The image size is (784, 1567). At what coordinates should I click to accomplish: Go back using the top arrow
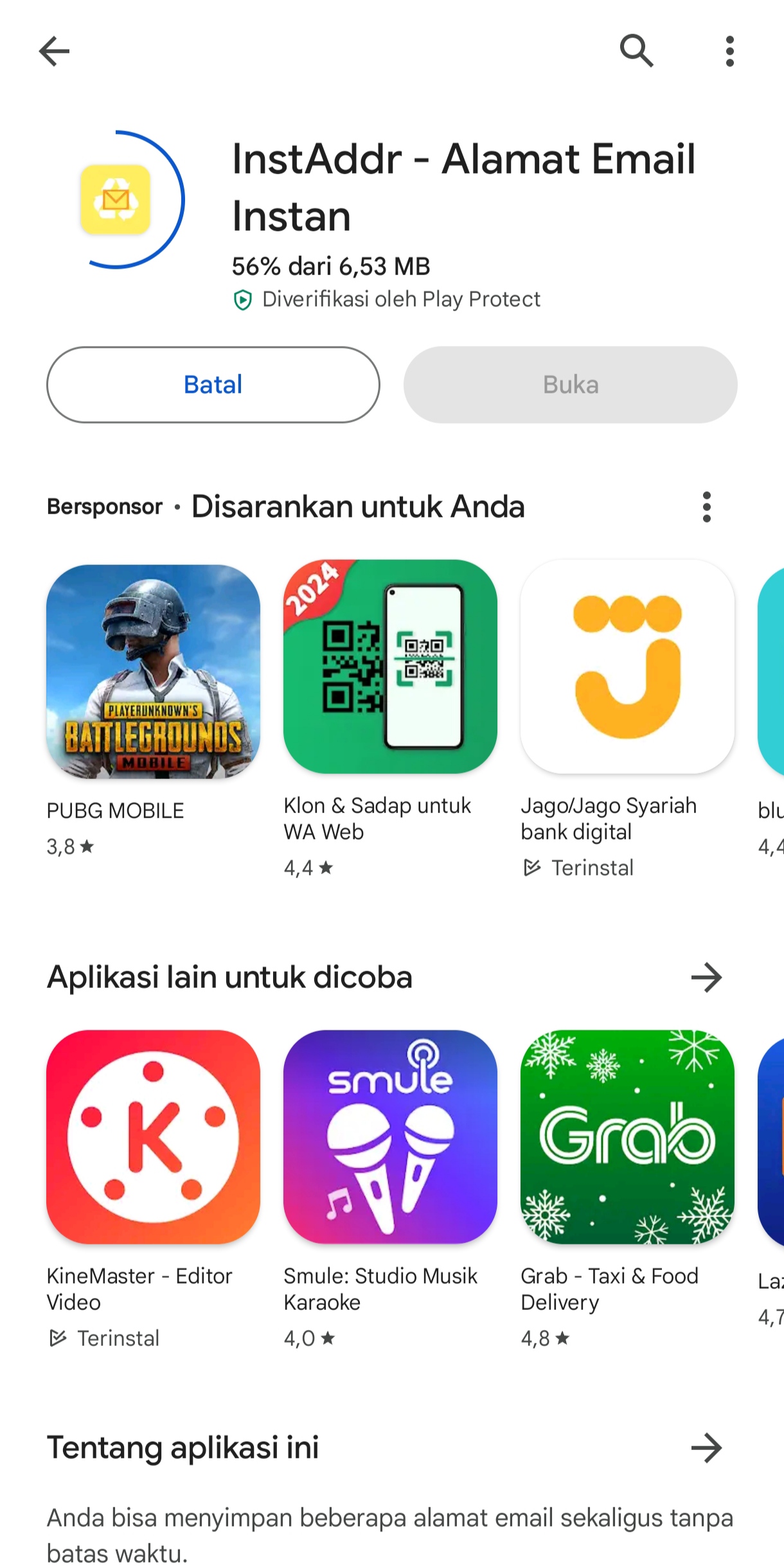(x=54, y=51)
